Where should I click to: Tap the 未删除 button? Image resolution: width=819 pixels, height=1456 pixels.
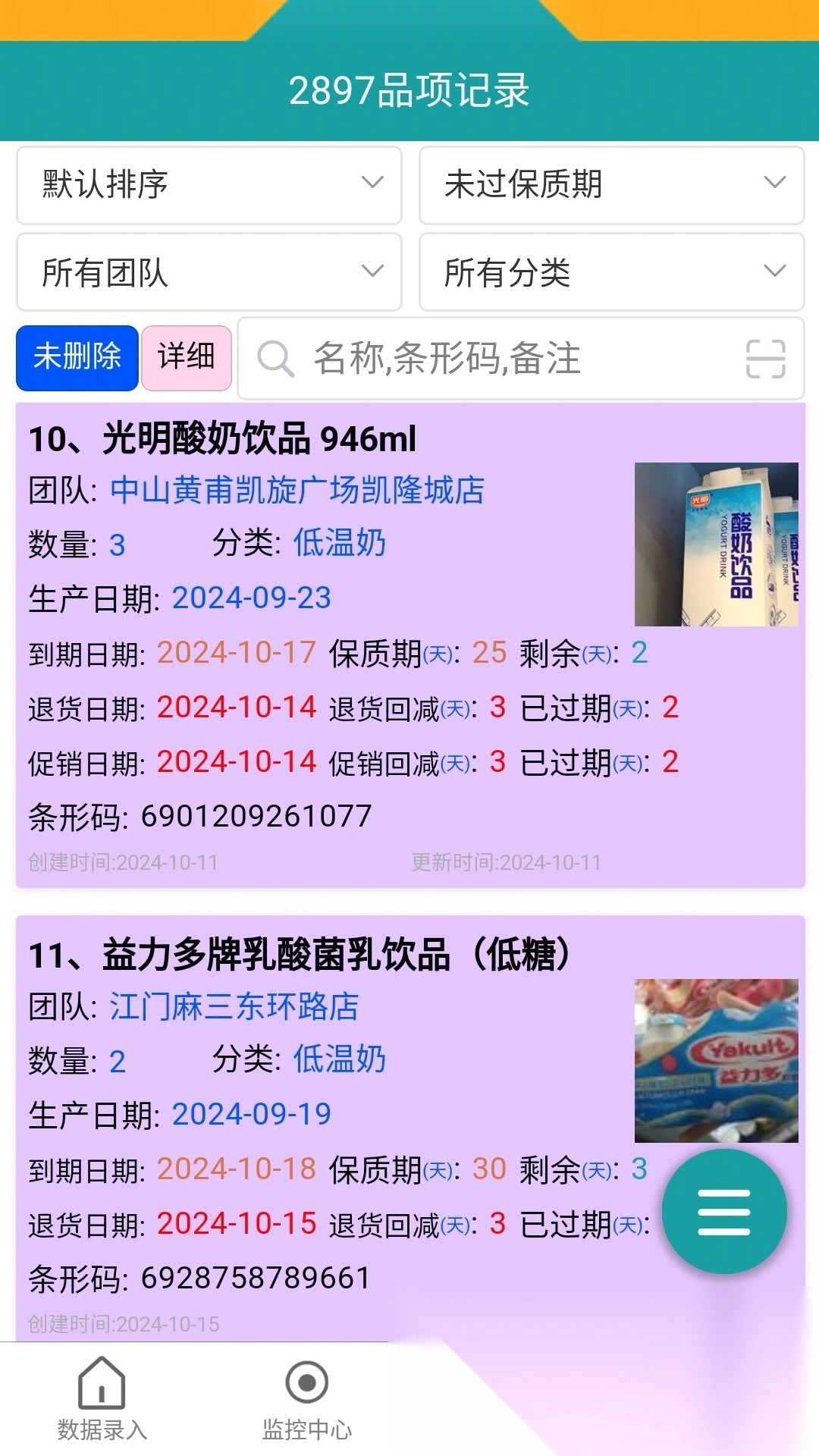point(77,358)
